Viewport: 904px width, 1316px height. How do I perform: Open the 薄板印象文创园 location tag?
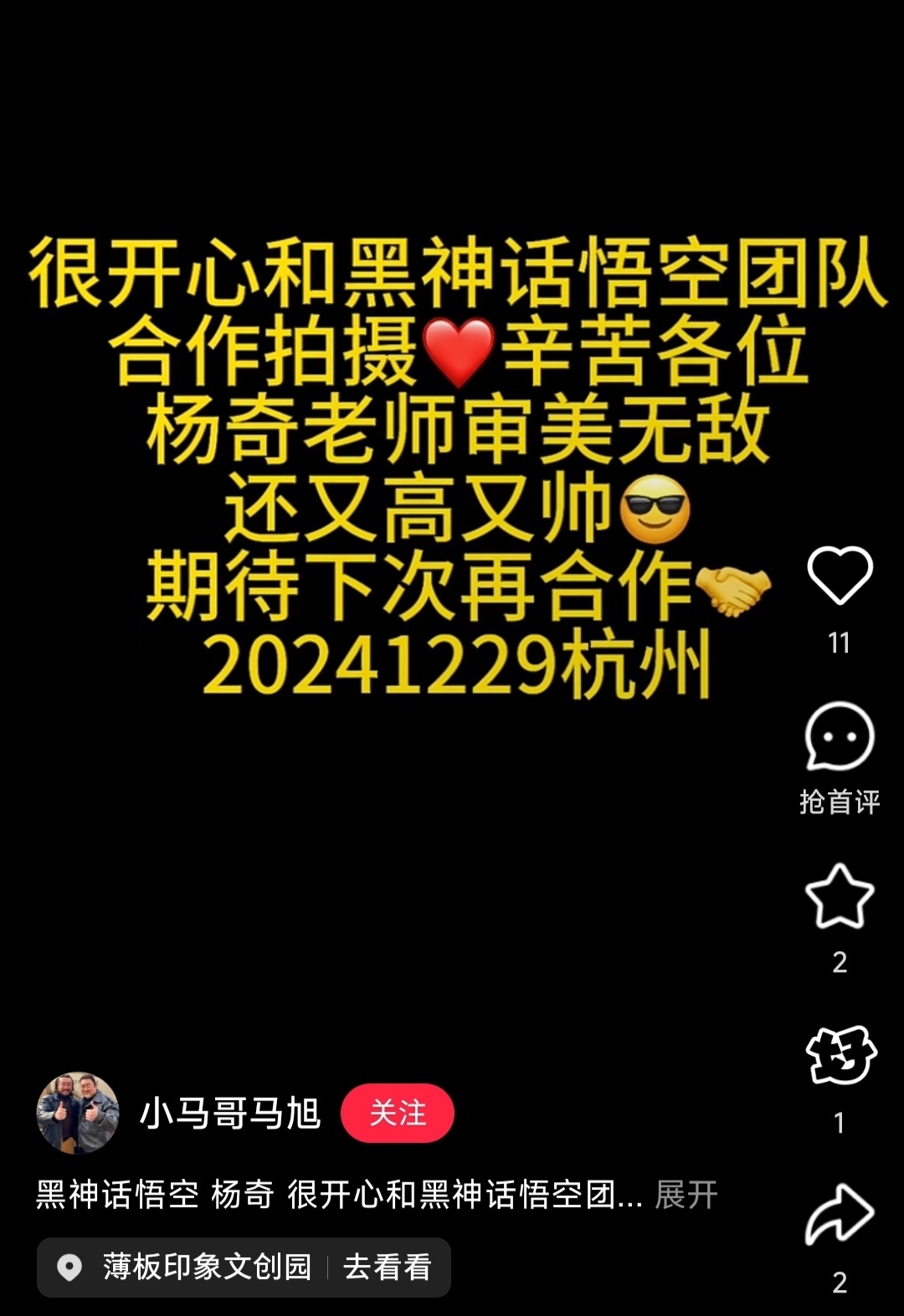(x=207, y=1267)
